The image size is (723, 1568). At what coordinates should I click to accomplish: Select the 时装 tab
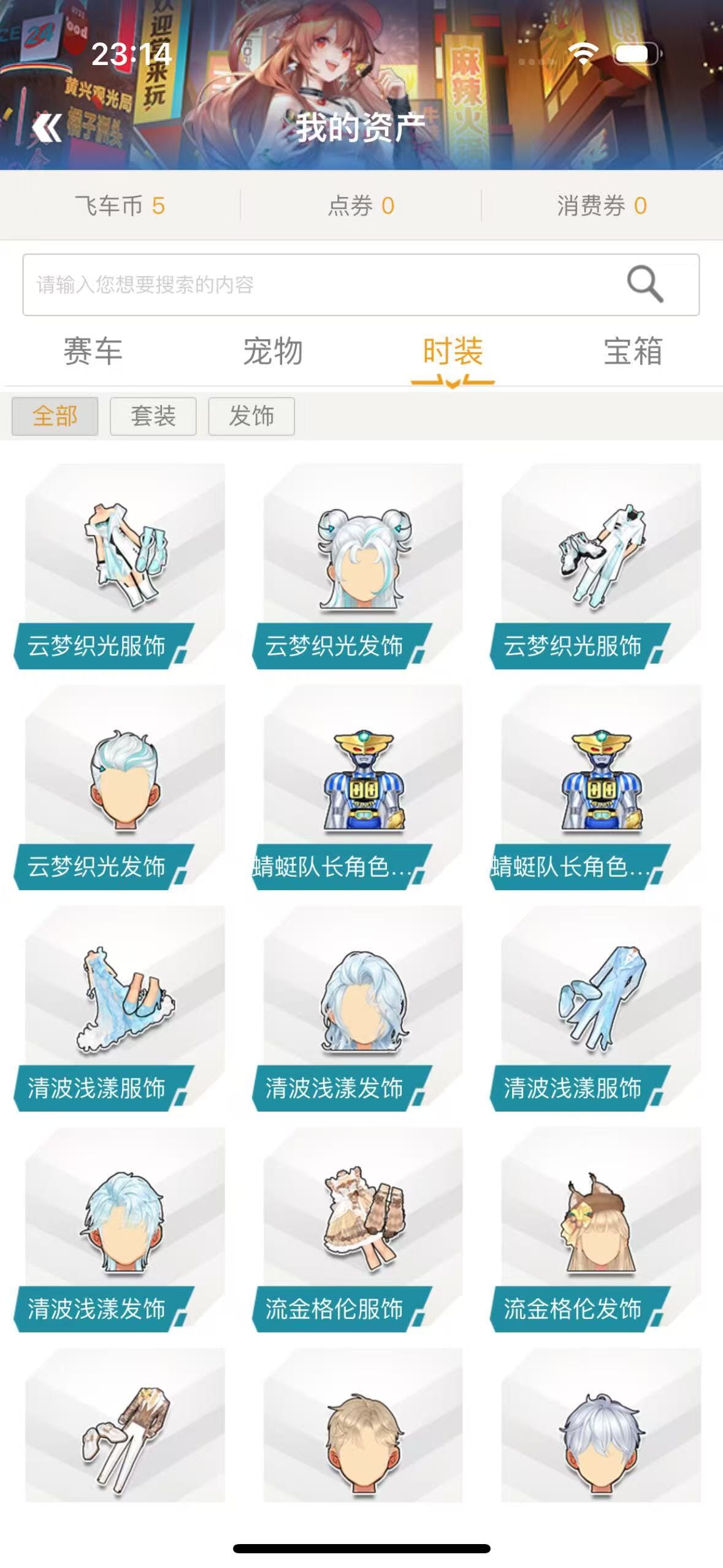click(453, 352)
